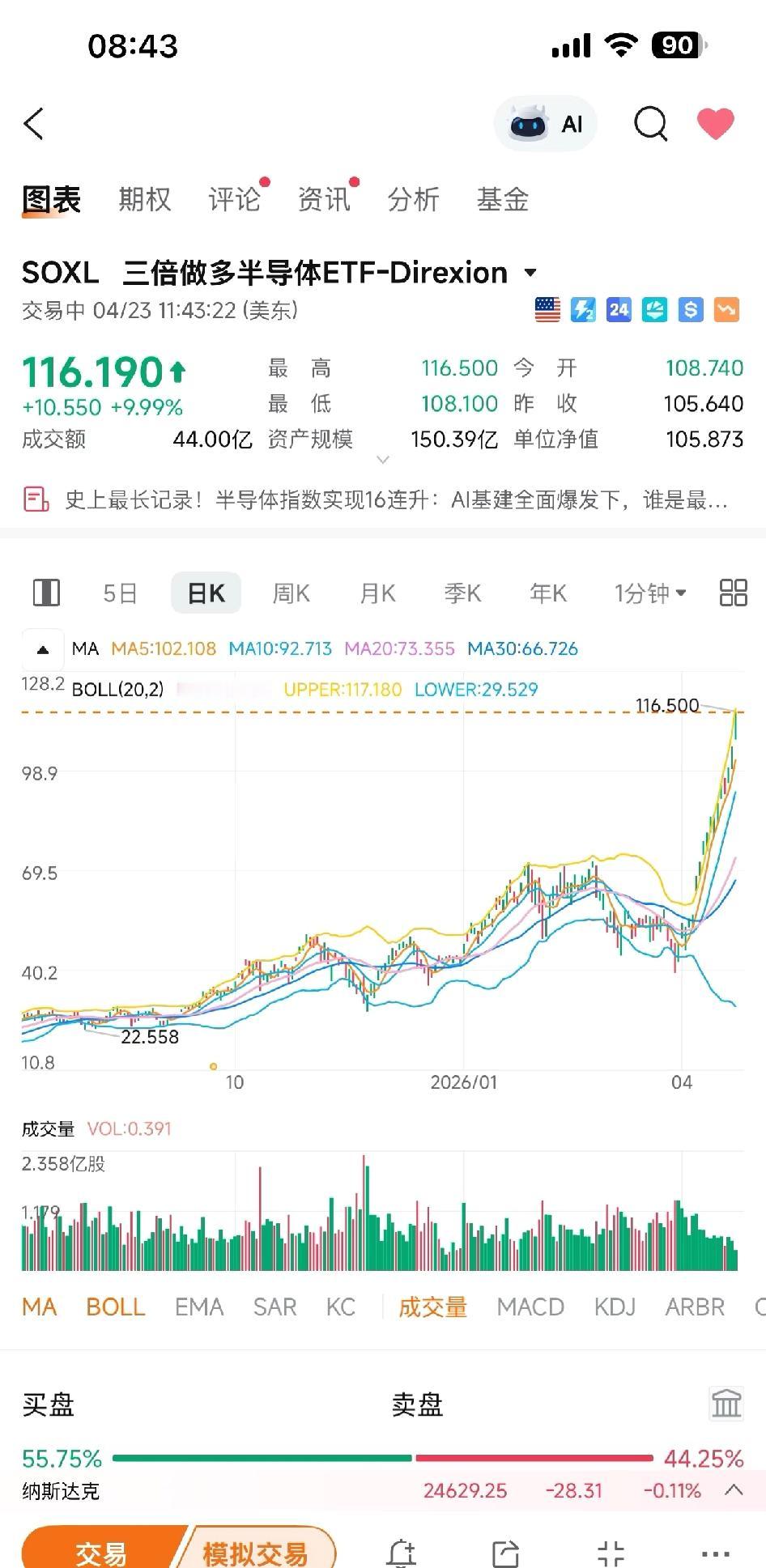The image size is (766, 1568).
Task: Open the 1分钟 interval dropdown
Action: tap(648, 593)
